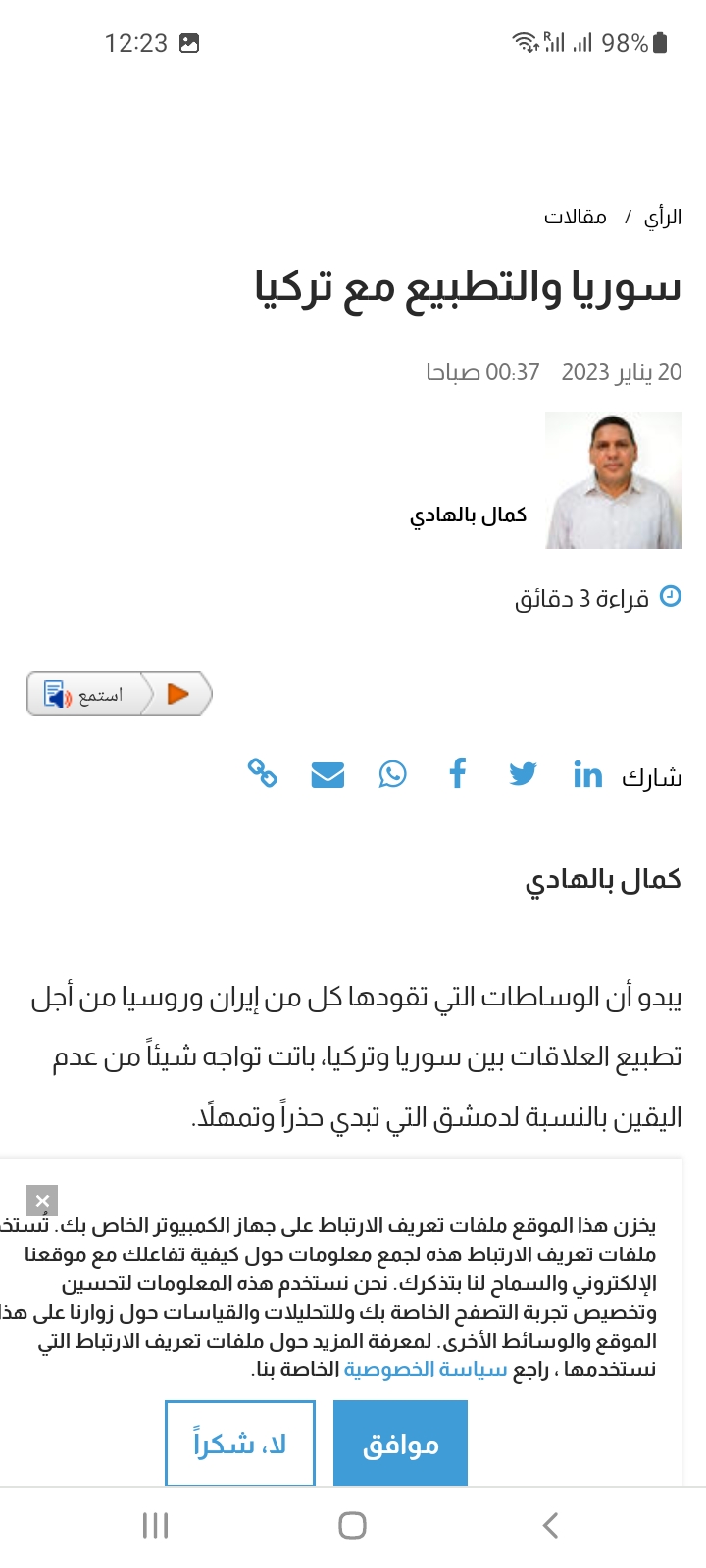Share the article via WhatsApp
This screenshot has width=706, height=1568.
coord(392,774)
